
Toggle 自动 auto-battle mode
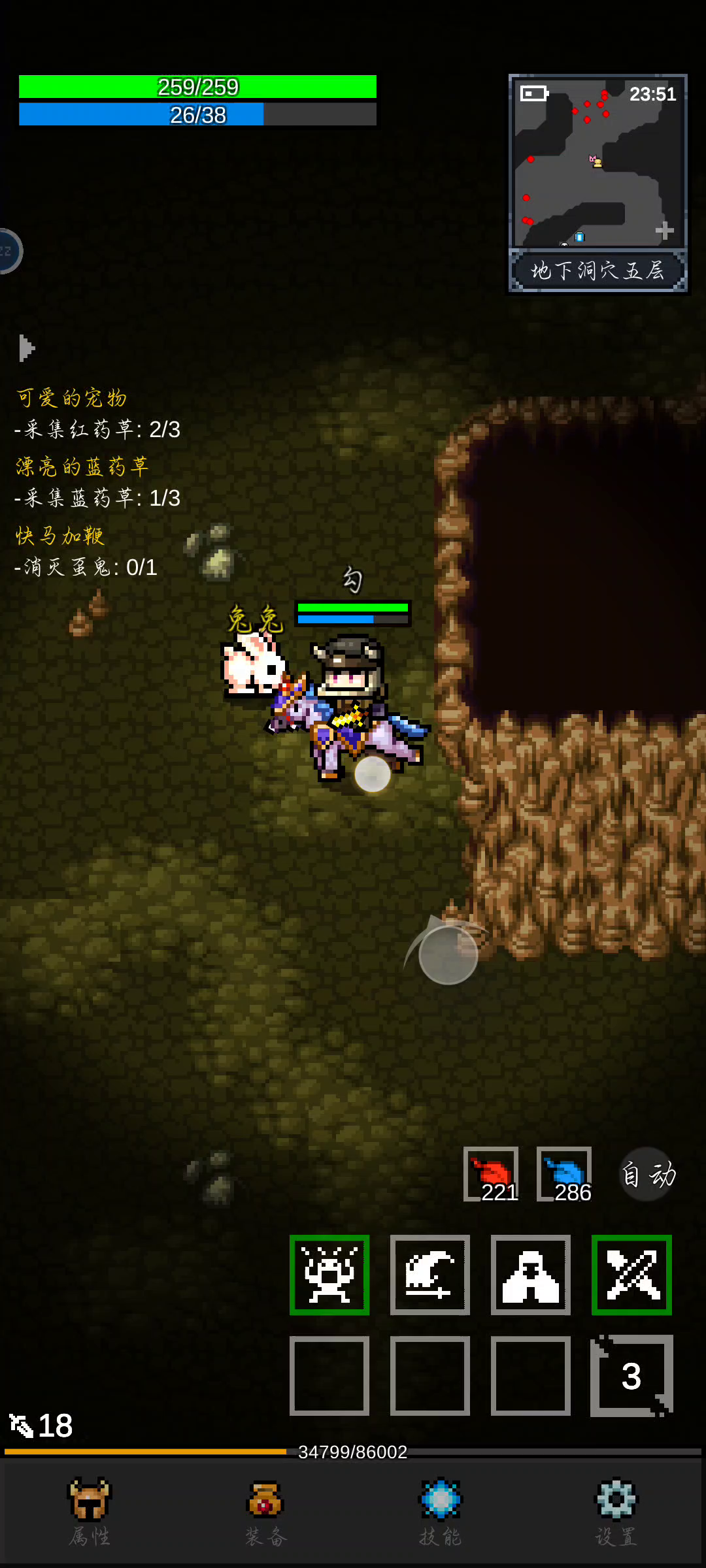click(647, 1174)
